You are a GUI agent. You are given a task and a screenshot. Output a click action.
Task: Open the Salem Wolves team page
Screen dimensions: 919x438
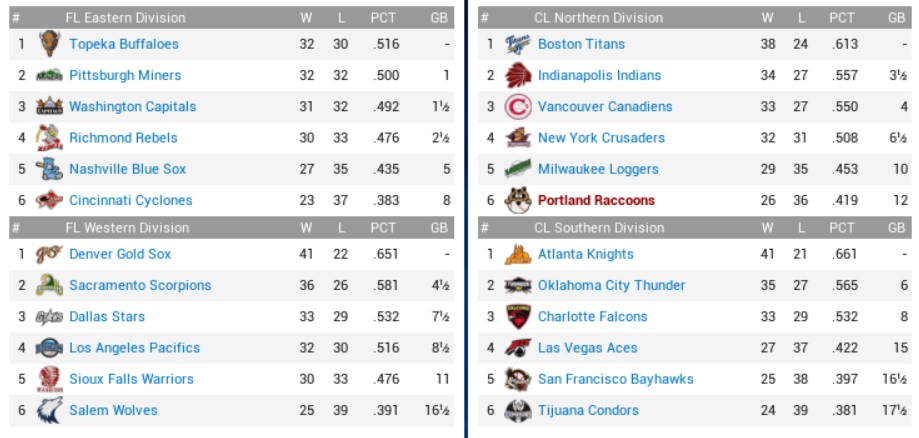tap(113, 410)
